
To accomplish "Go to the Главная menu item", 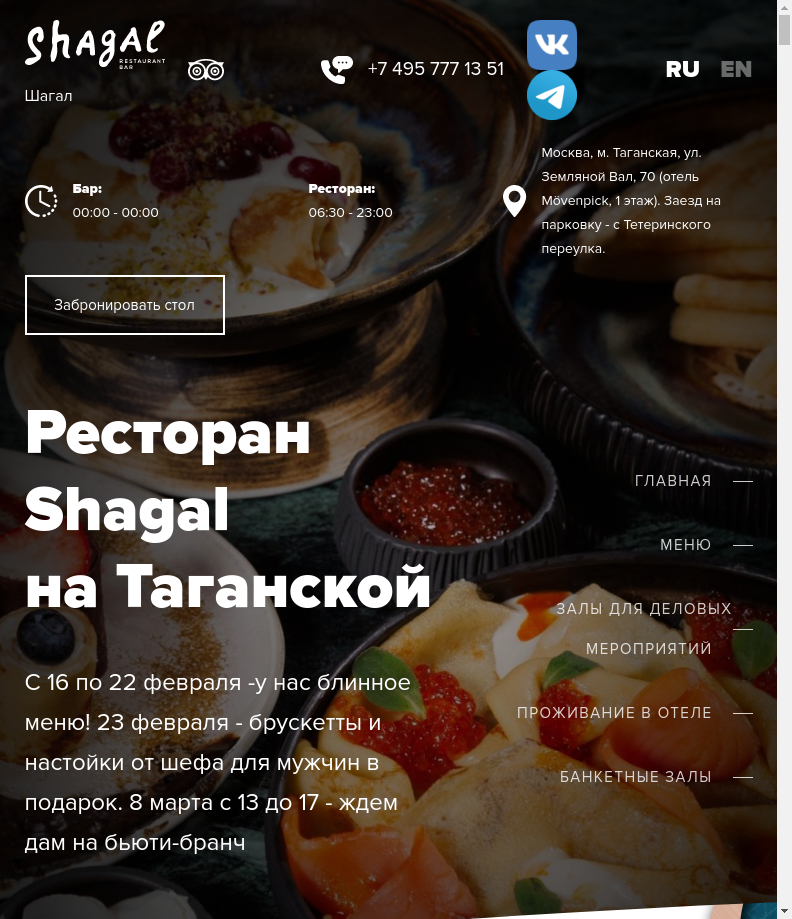I will 673,481.
